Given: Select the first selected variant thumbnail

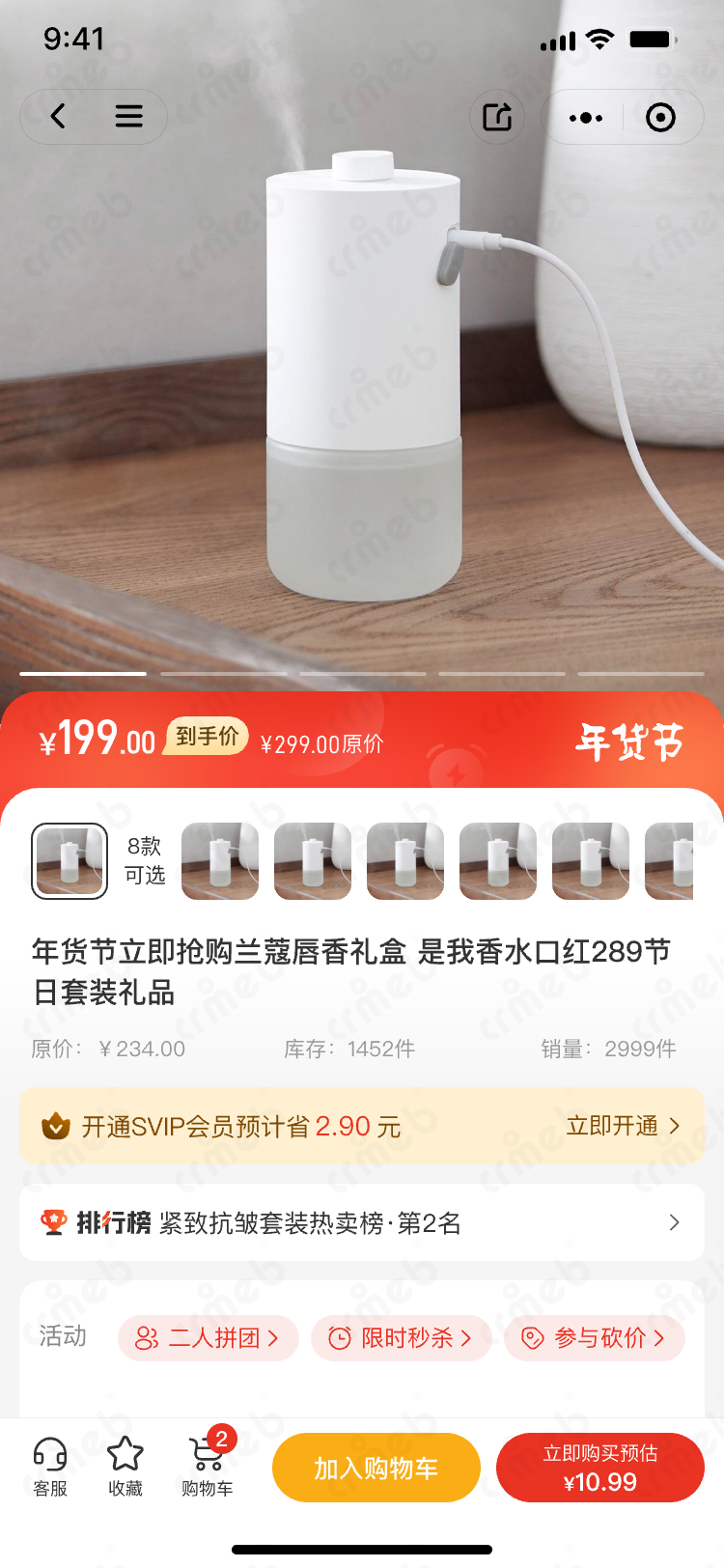Looking at the screenshot, I should (70, 861).
